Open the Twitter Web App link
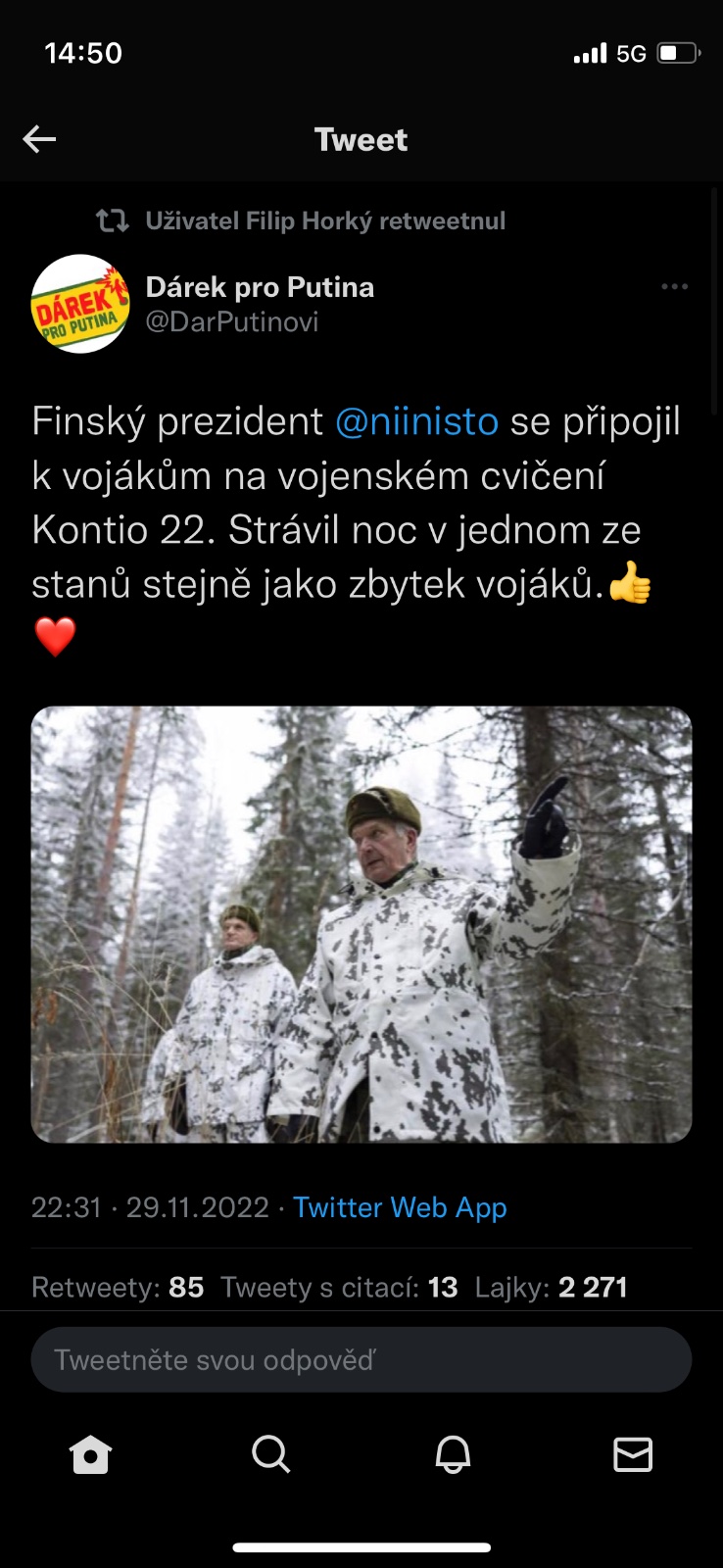723x1568 pixels. pyautogui.click(x=400, y=1207)
